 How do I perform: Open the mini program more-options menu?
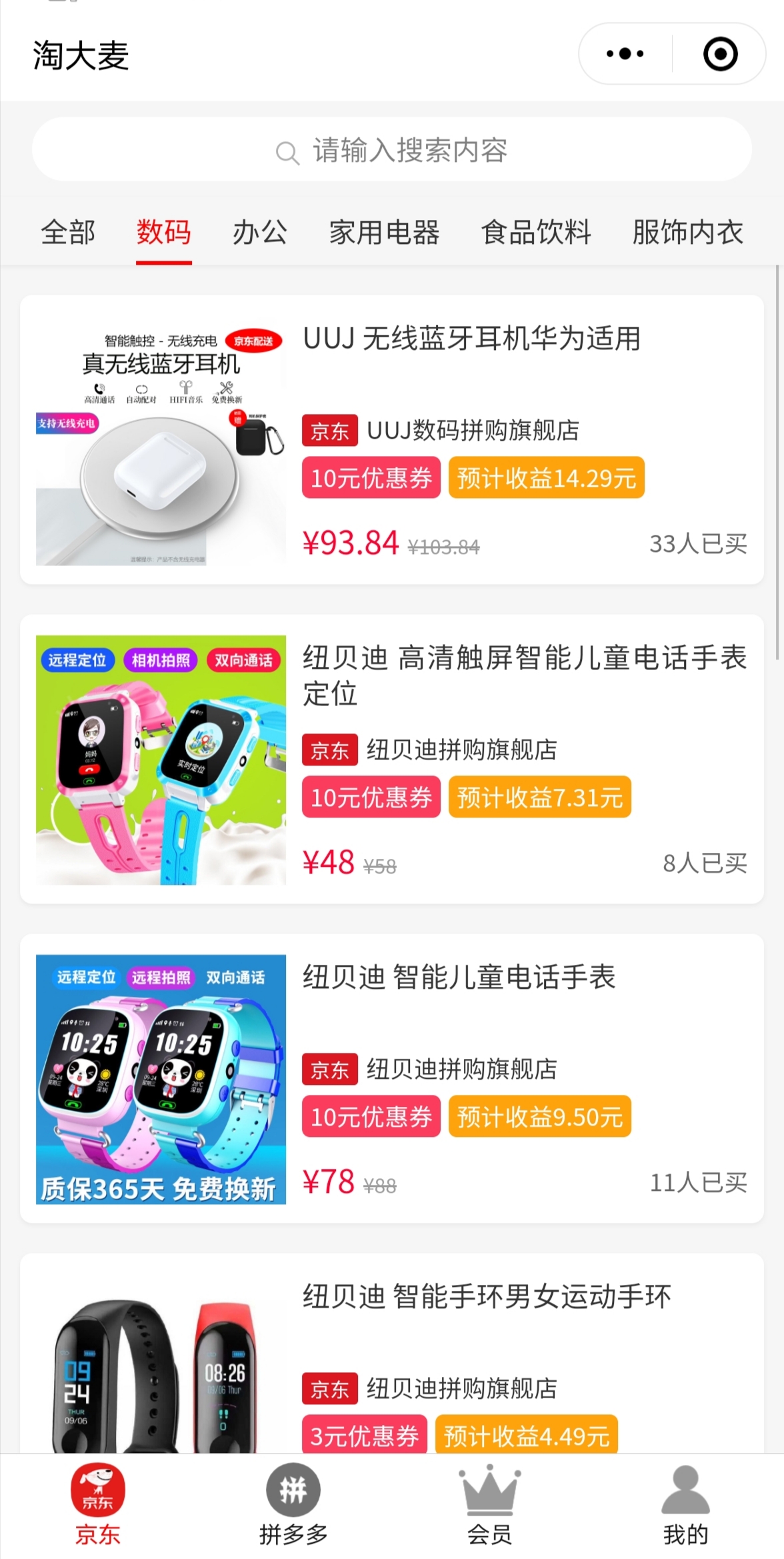625,54
